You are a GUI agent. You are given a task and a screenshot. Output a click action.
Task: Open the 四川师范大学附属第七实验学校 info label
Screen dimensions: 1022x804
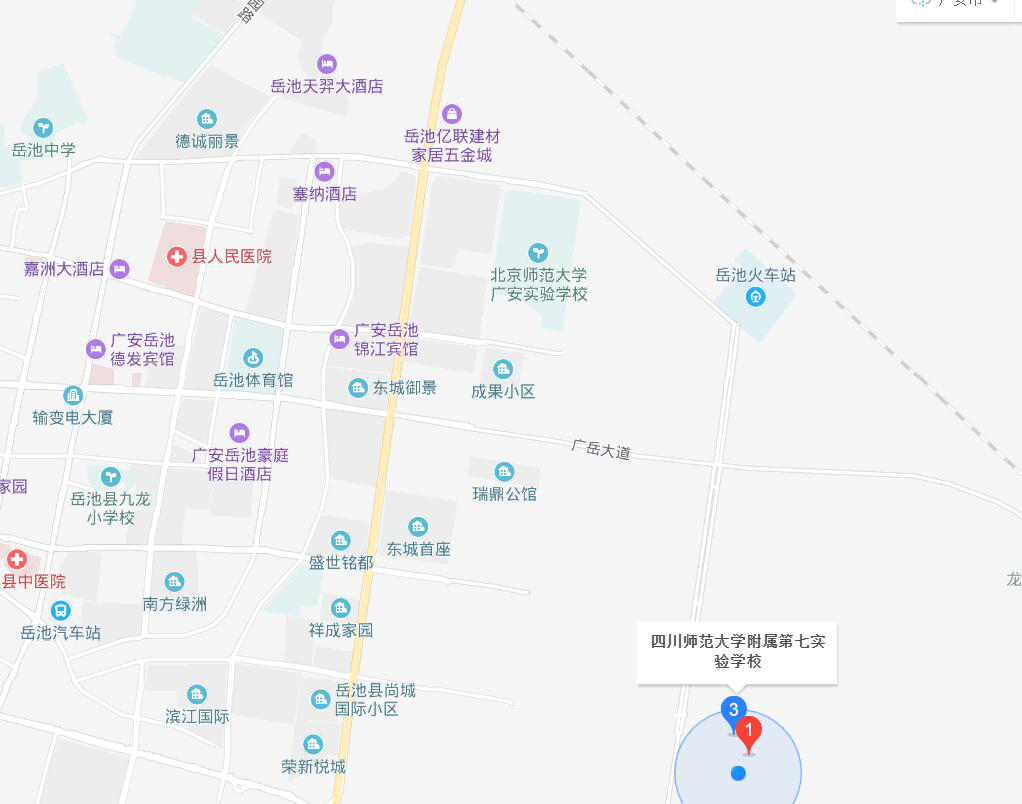click(737, 651)
